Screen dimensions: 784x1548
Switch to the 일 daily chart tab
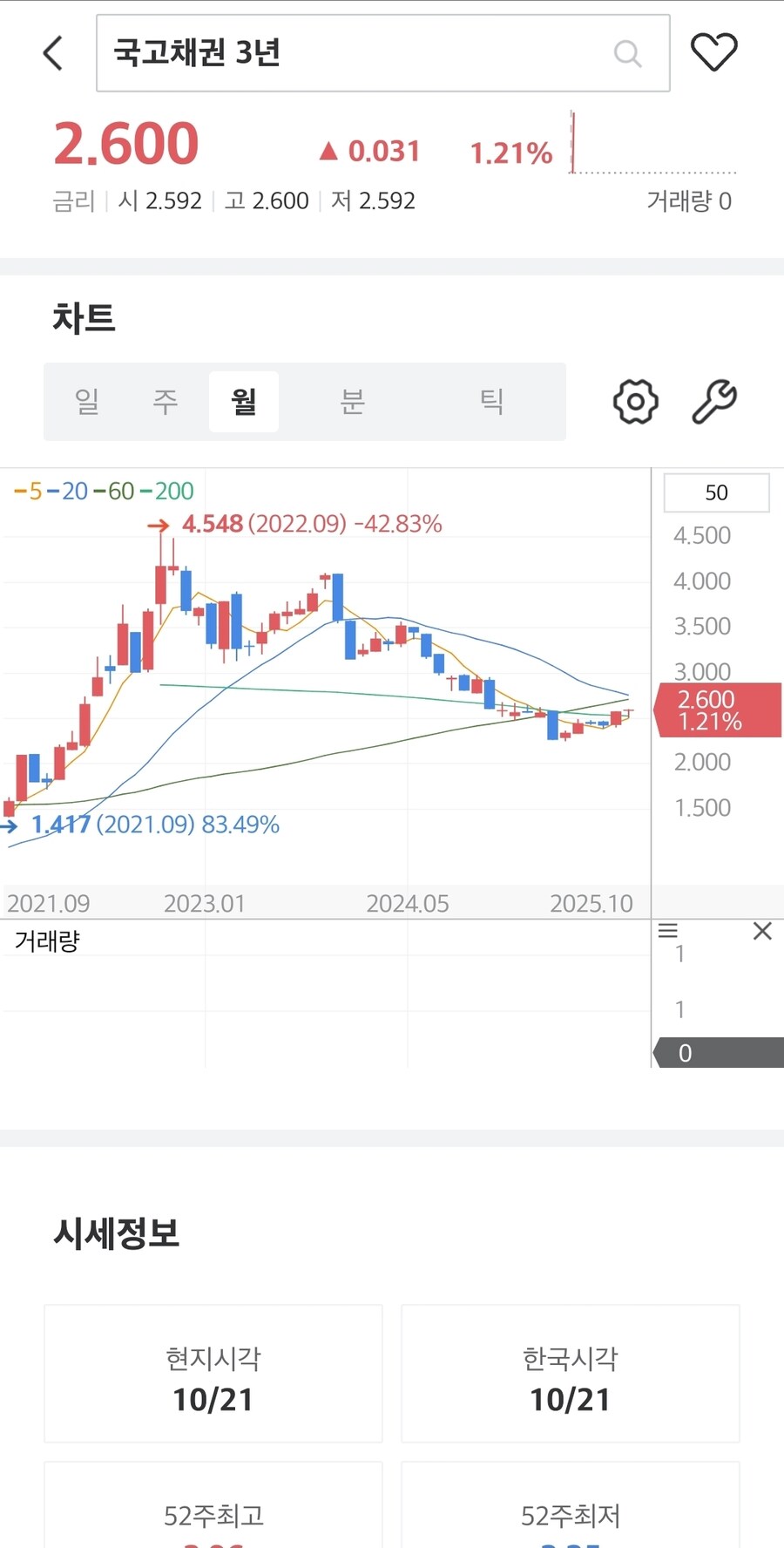click(86, 402)
